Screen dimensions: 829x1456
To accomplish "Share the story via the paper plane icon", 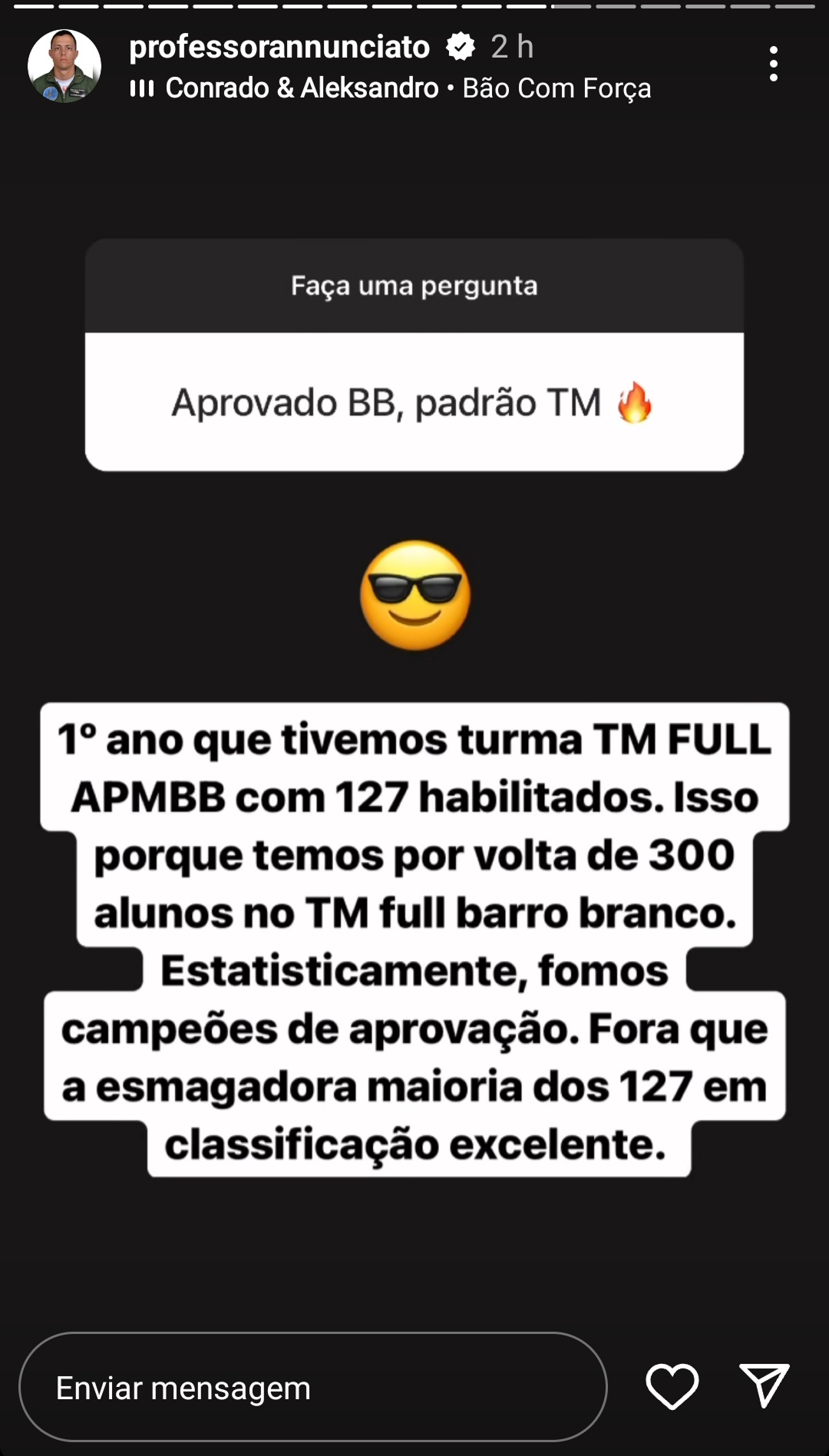I will pyautogui.click(x=765, y=1386).
